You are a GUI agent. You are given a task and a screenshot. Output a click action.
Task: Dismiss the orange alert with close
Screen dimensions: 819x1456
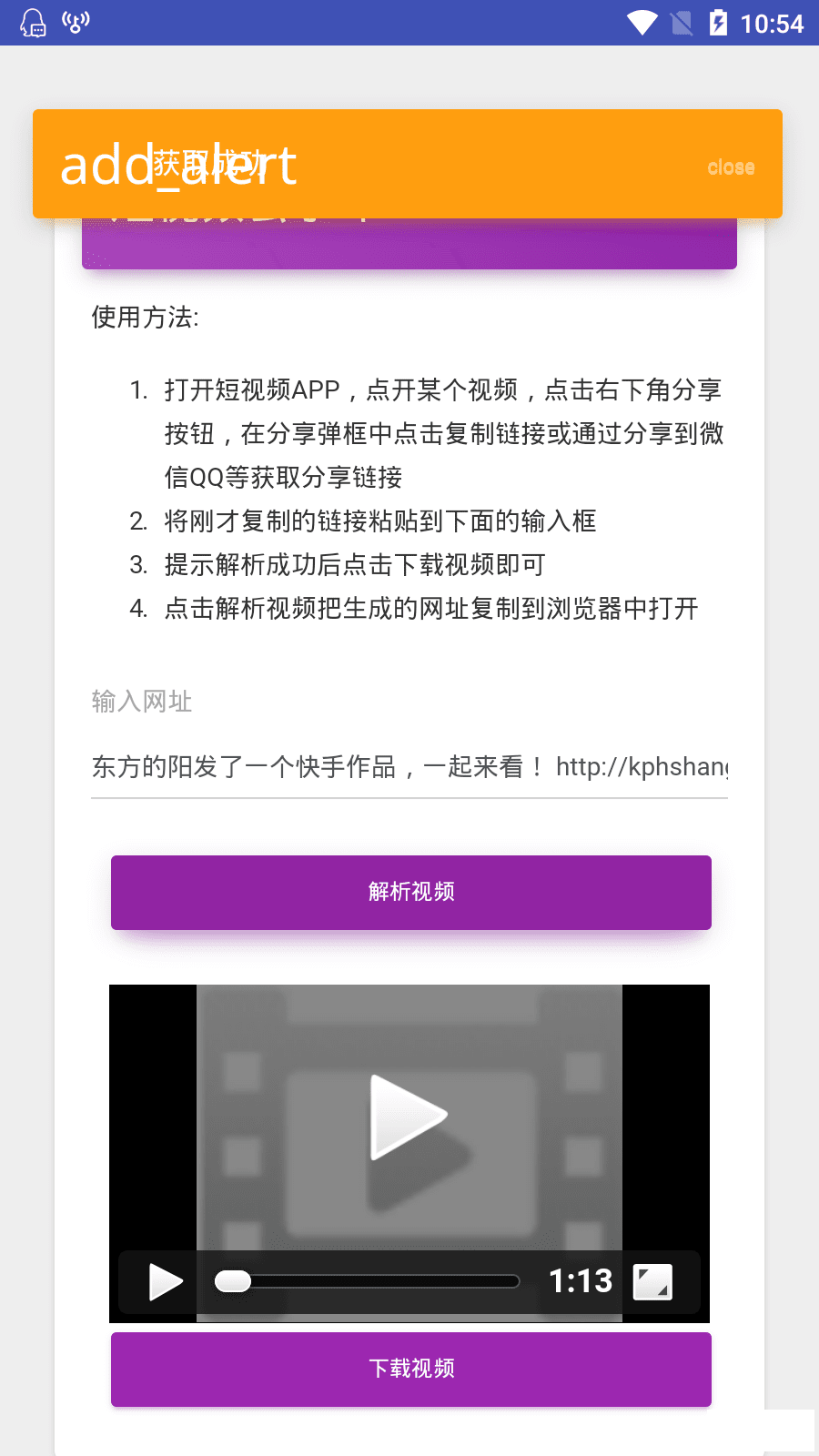(731, 167)
